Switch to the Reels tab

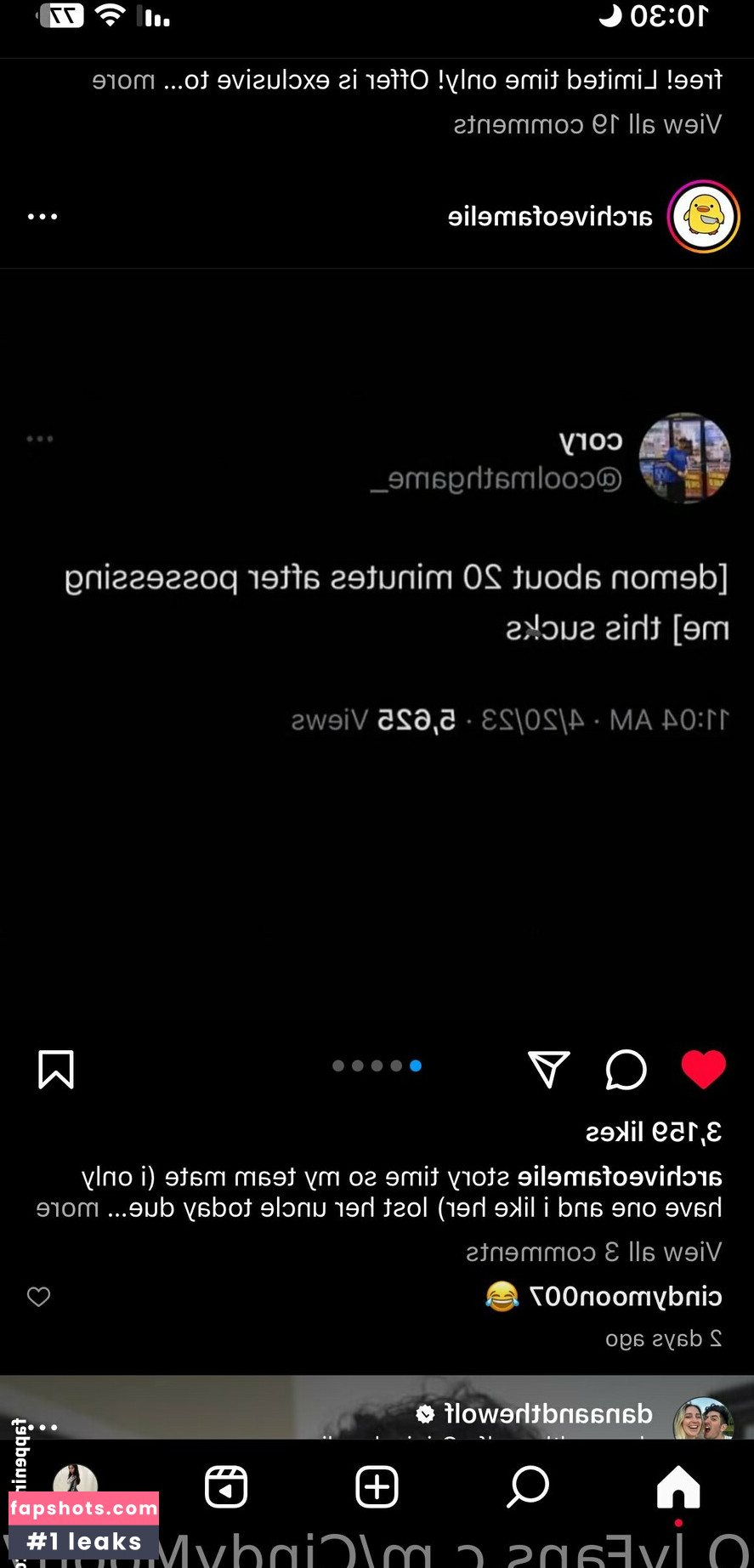[x=226, y=1487]
